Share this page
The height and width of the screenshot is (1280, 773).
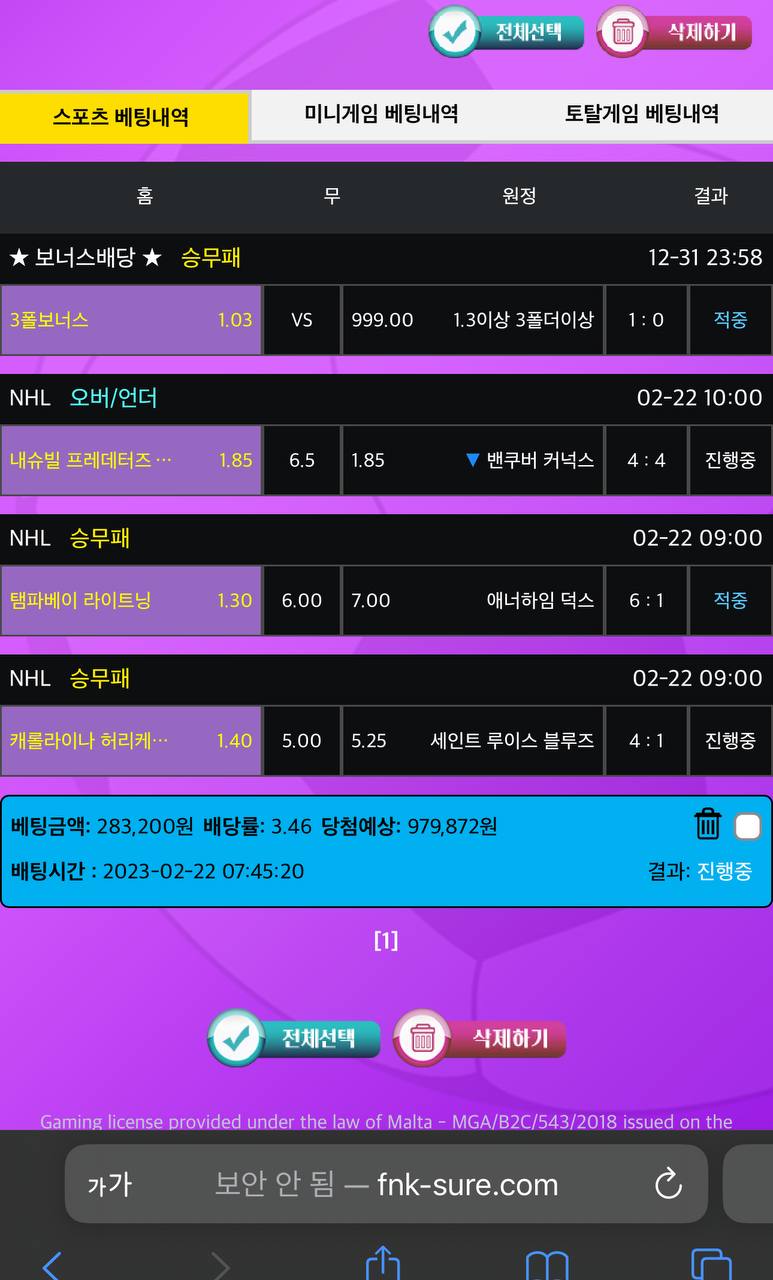[383, 1264]
